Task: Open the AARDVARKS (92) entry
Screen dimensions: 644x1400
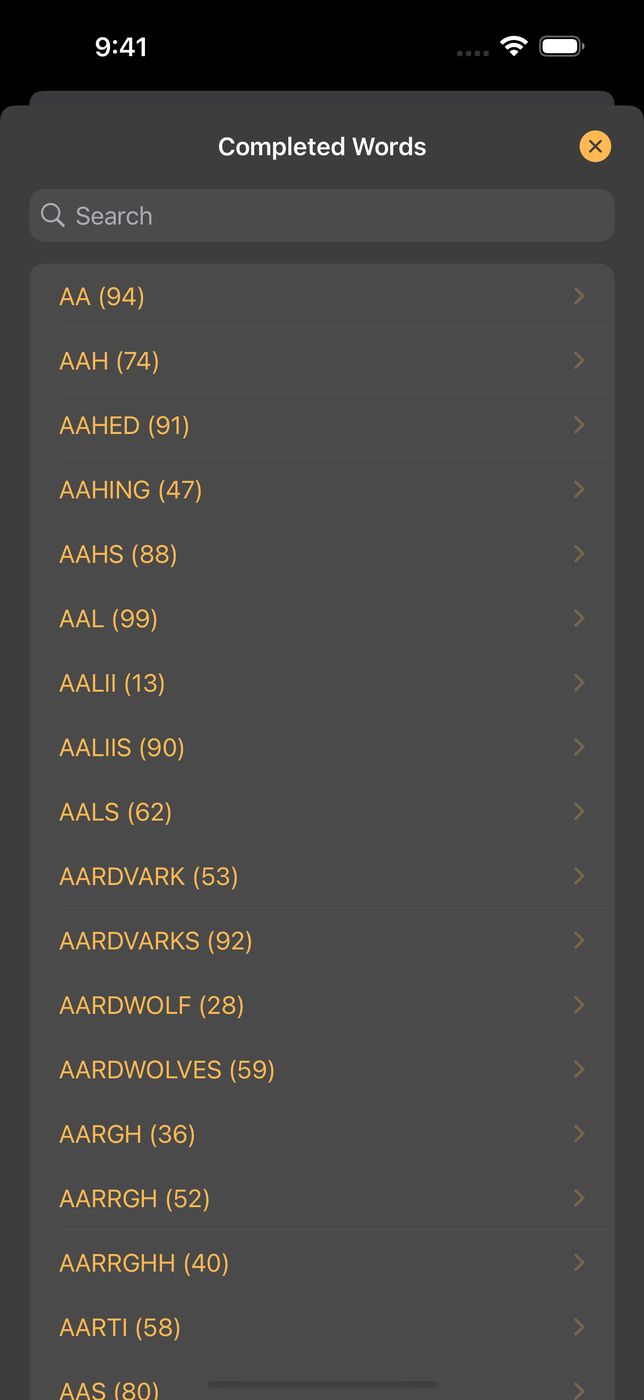Action: click(x=322, y=941)
